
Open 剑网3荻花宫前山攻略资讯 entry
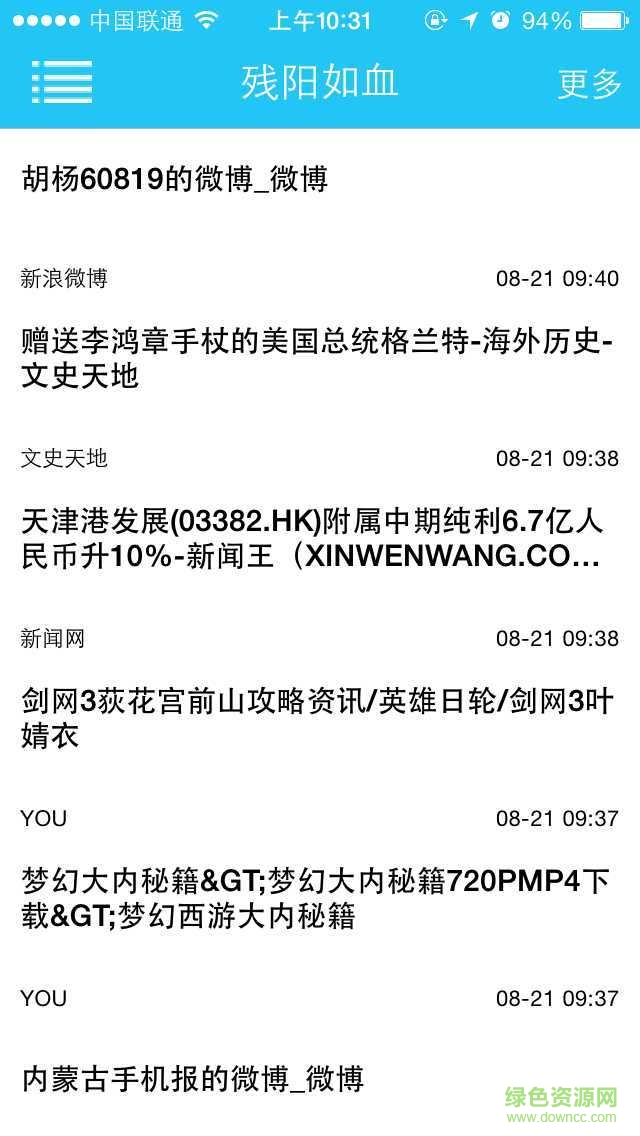(x=316, y=719)
